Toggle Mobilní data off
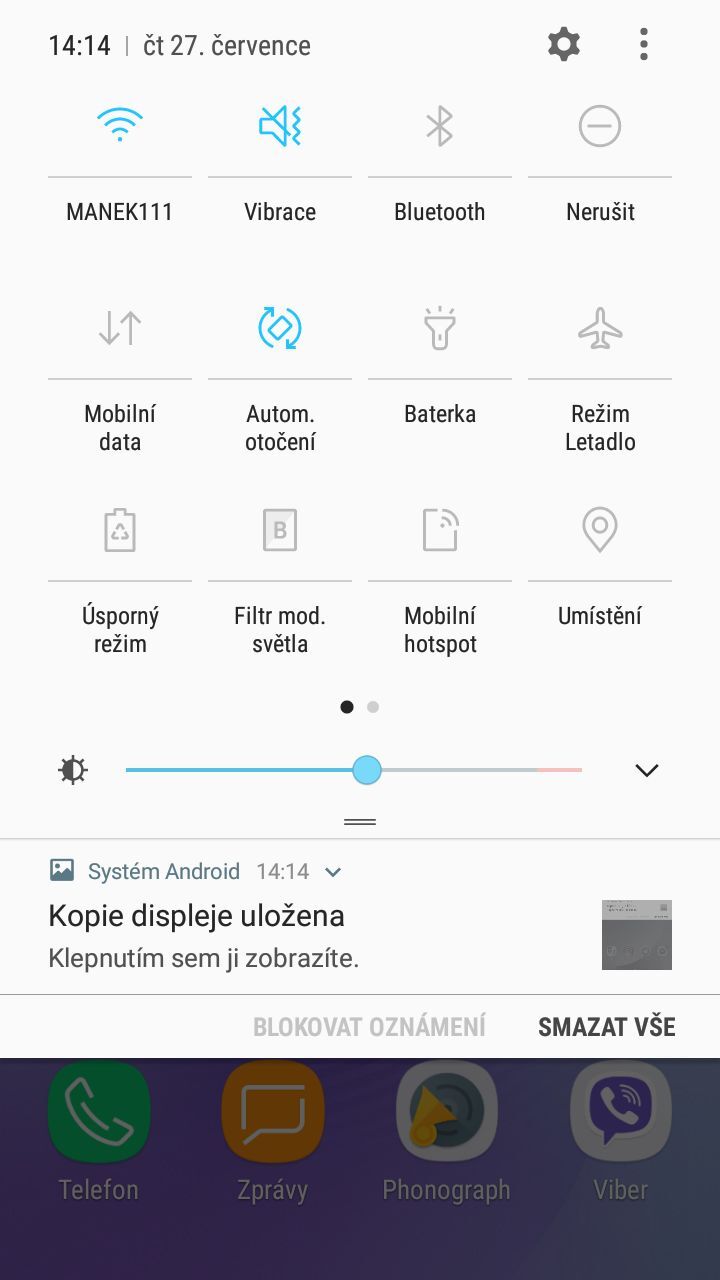Viewport: 720px width, 1280px height. click(120, 328)
